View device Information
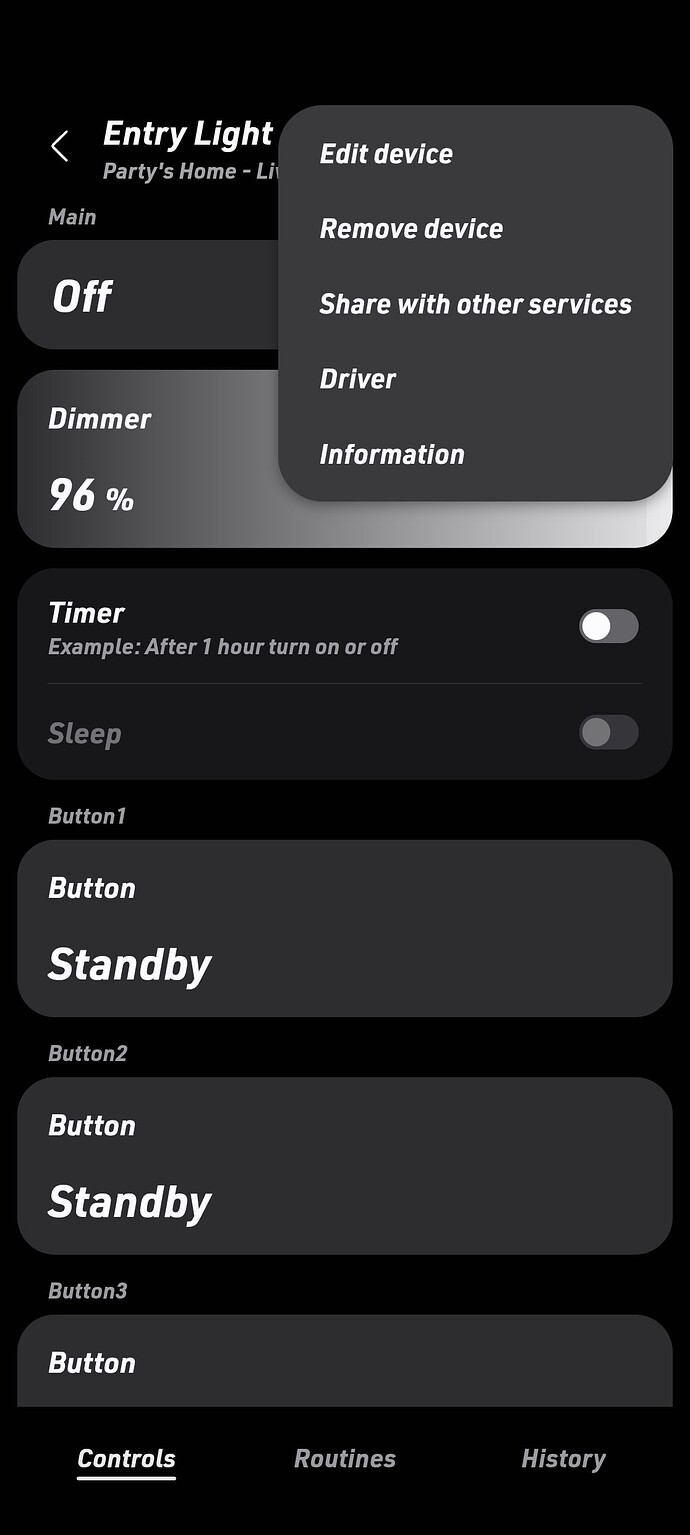This screenshot has width=690, height=1535. point(392,454)
